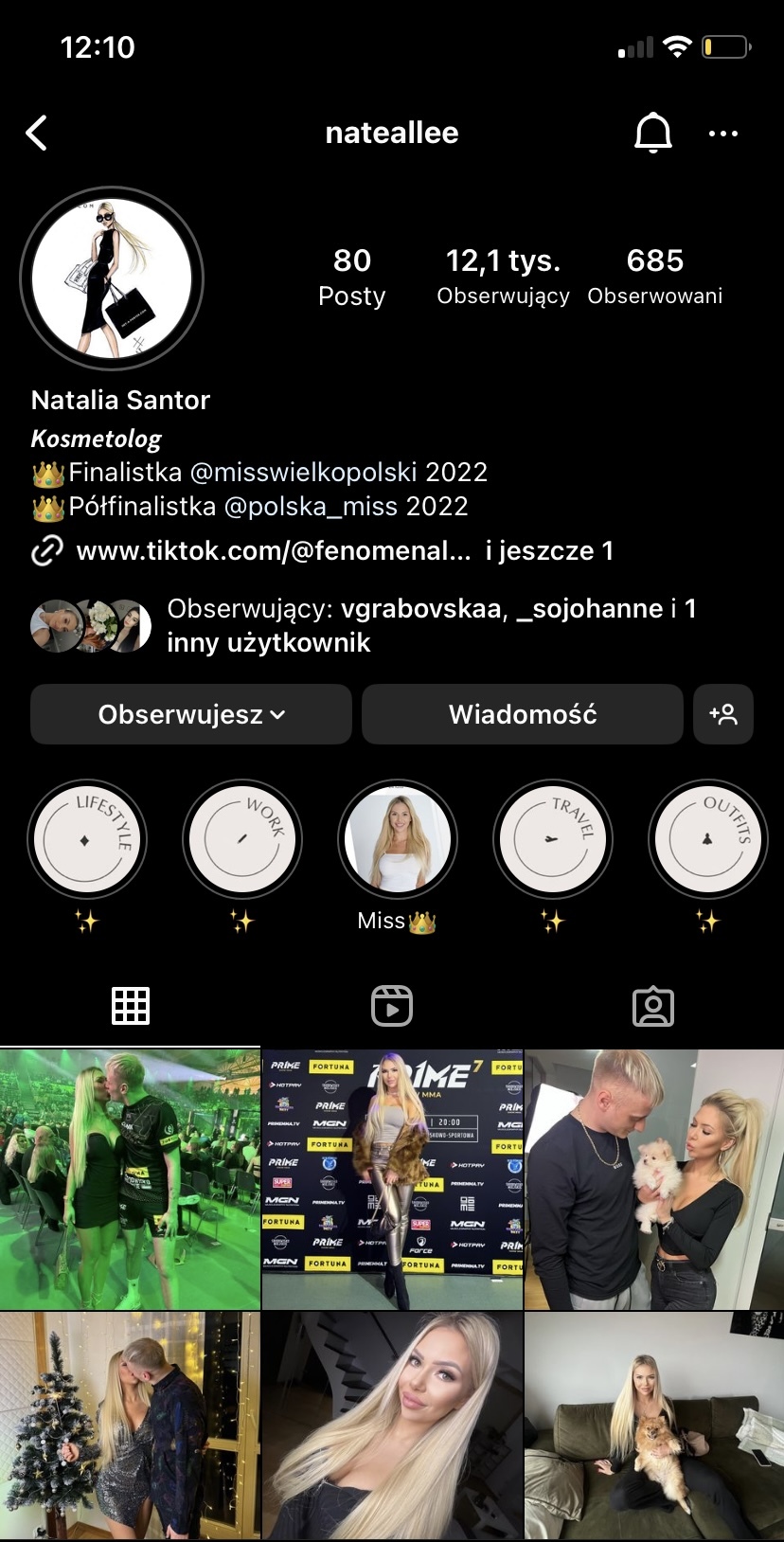
Task: Open the three-dot overflow menu
Action: [x=723, y=134]
